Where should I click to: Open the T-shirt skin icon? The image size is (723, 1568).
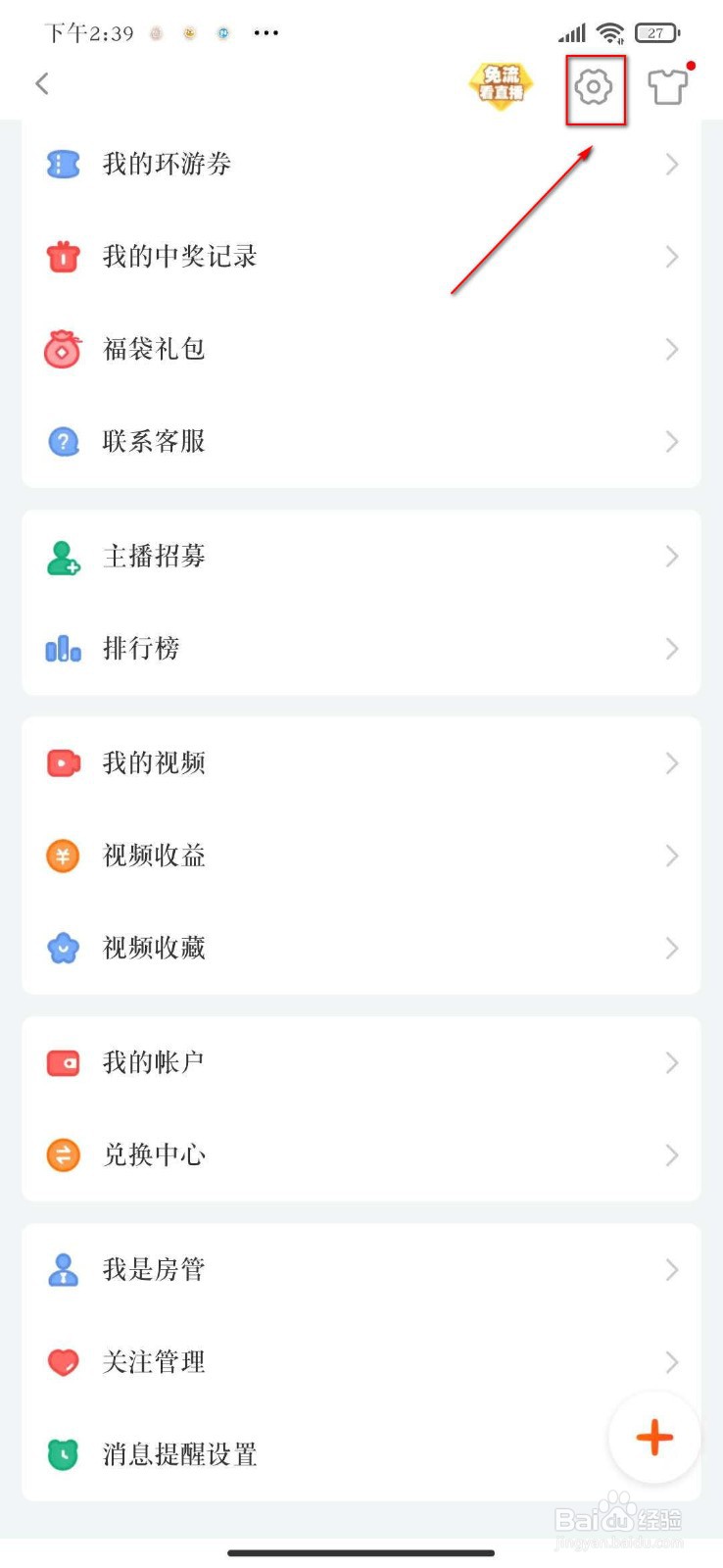[668, 87]
